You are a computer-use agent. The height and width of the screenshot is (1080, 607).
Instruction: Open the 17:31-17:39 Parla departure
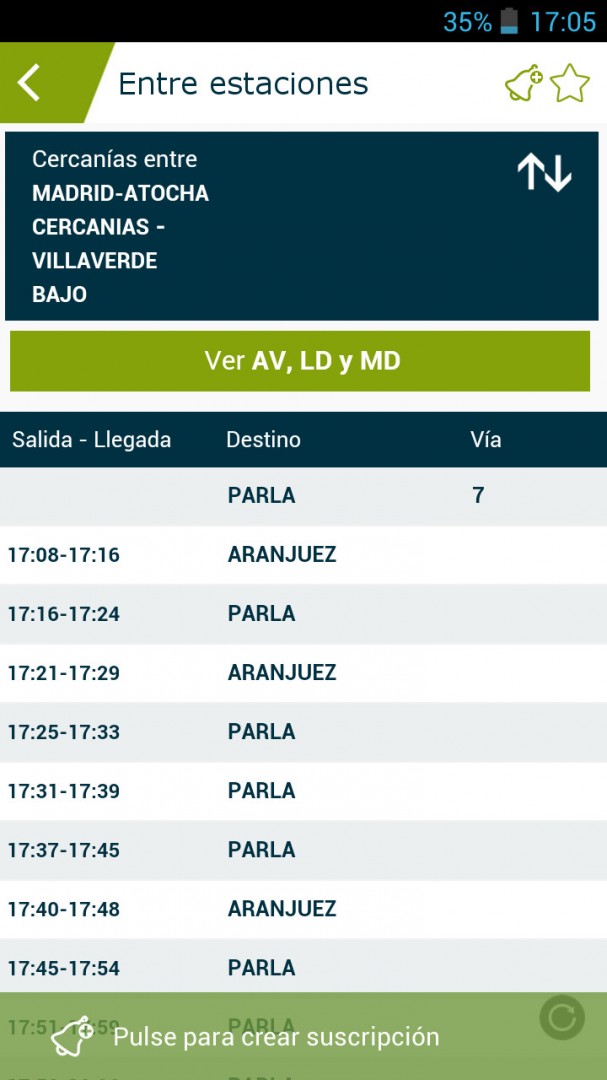click(x=303, y=791)
